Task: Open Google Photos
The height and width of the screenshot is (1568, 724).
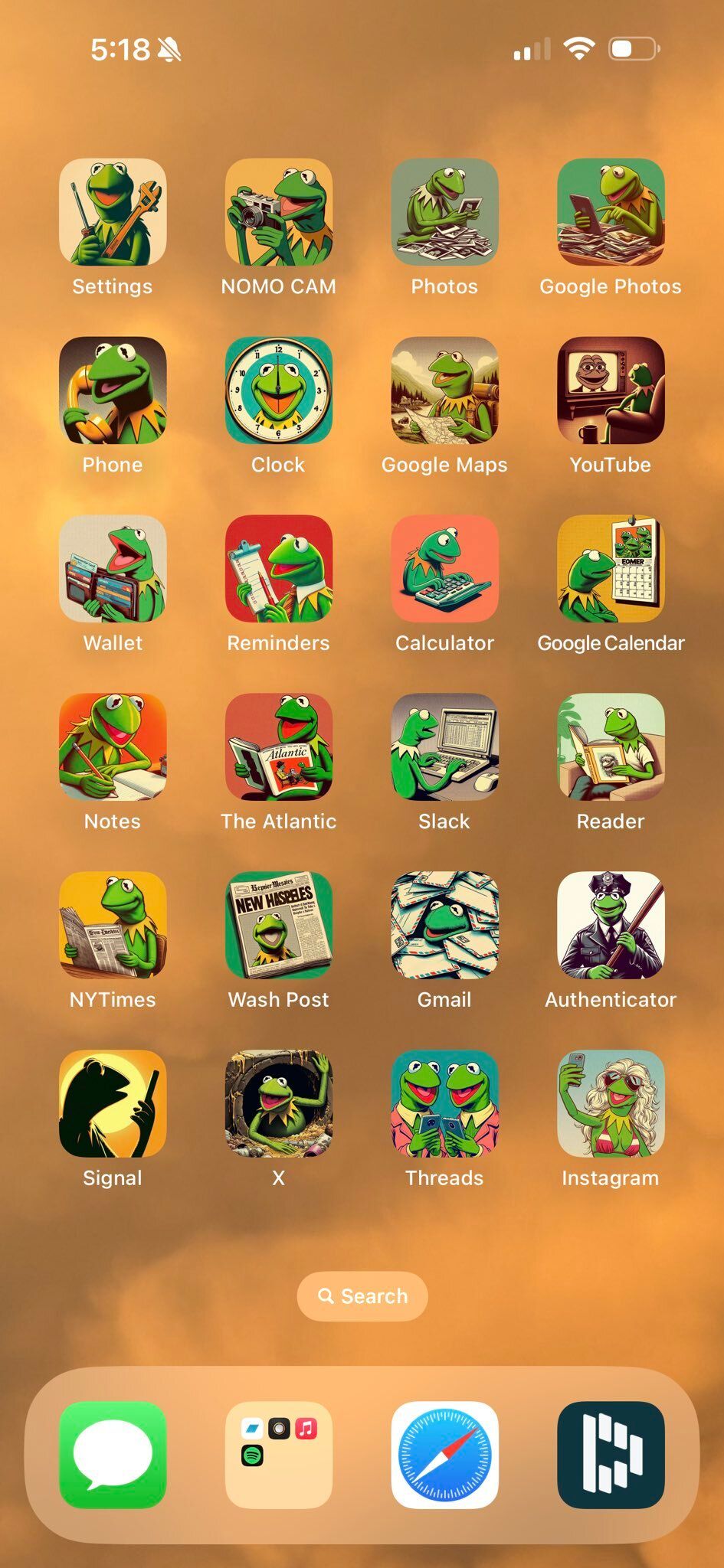Action: pos(611,212)
